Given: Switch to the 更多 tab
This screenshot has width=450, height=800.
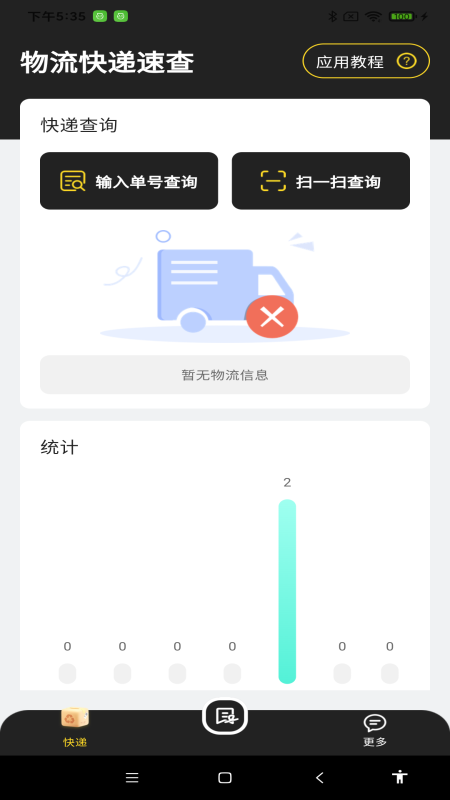Looking at the screenshot, I should click(x=375, y=731).
